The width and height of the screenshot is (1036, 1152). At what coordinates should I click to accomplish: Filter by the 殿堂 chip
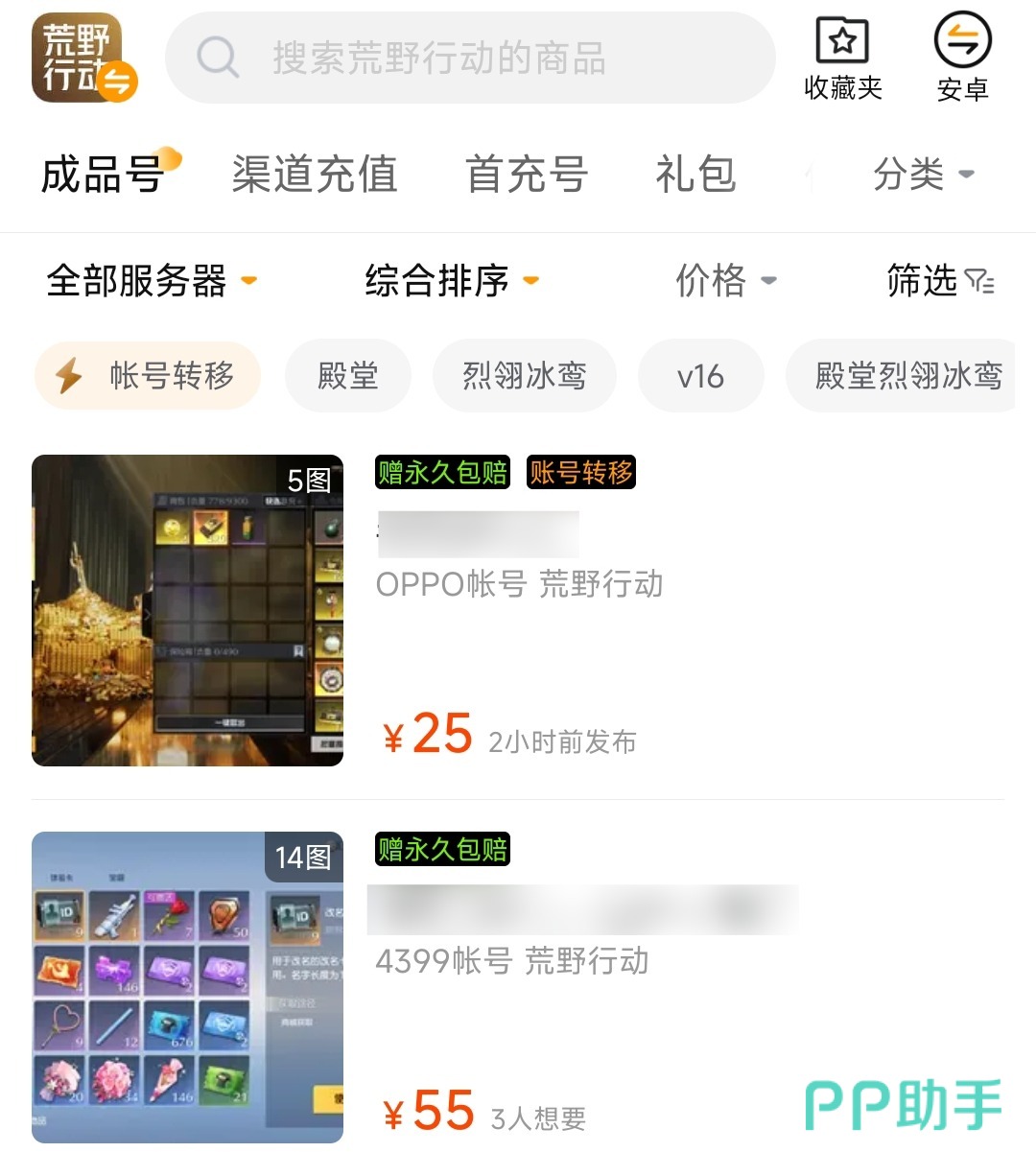[347, 375]
